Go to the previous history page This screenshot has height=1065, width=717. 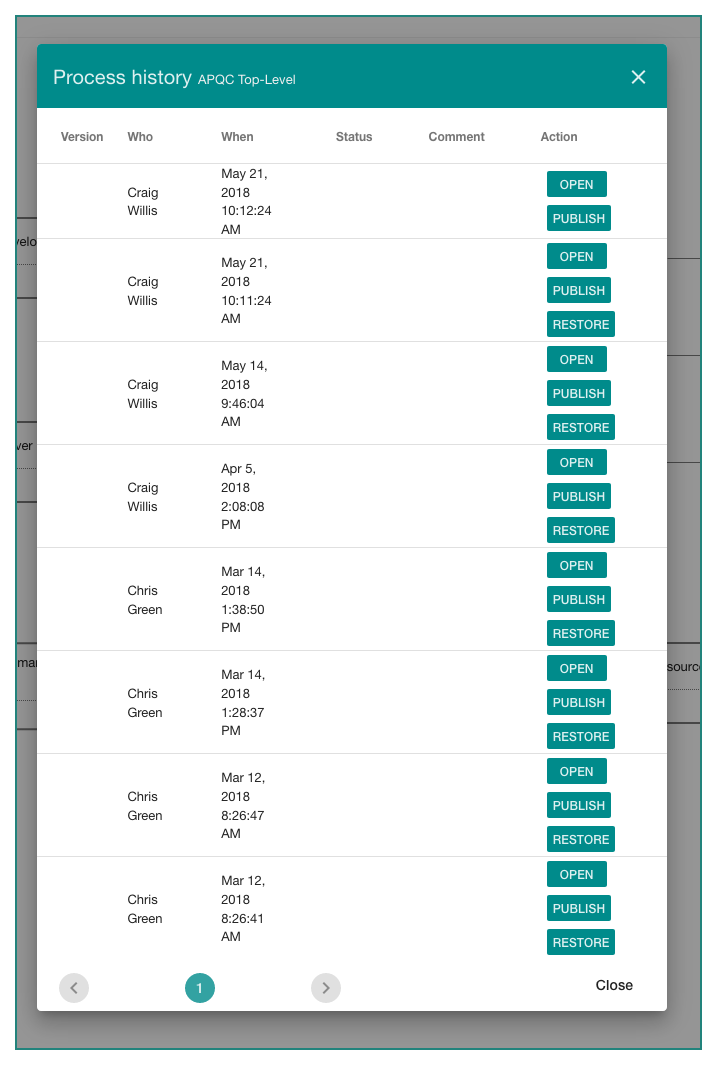click(x=74, y=989)
